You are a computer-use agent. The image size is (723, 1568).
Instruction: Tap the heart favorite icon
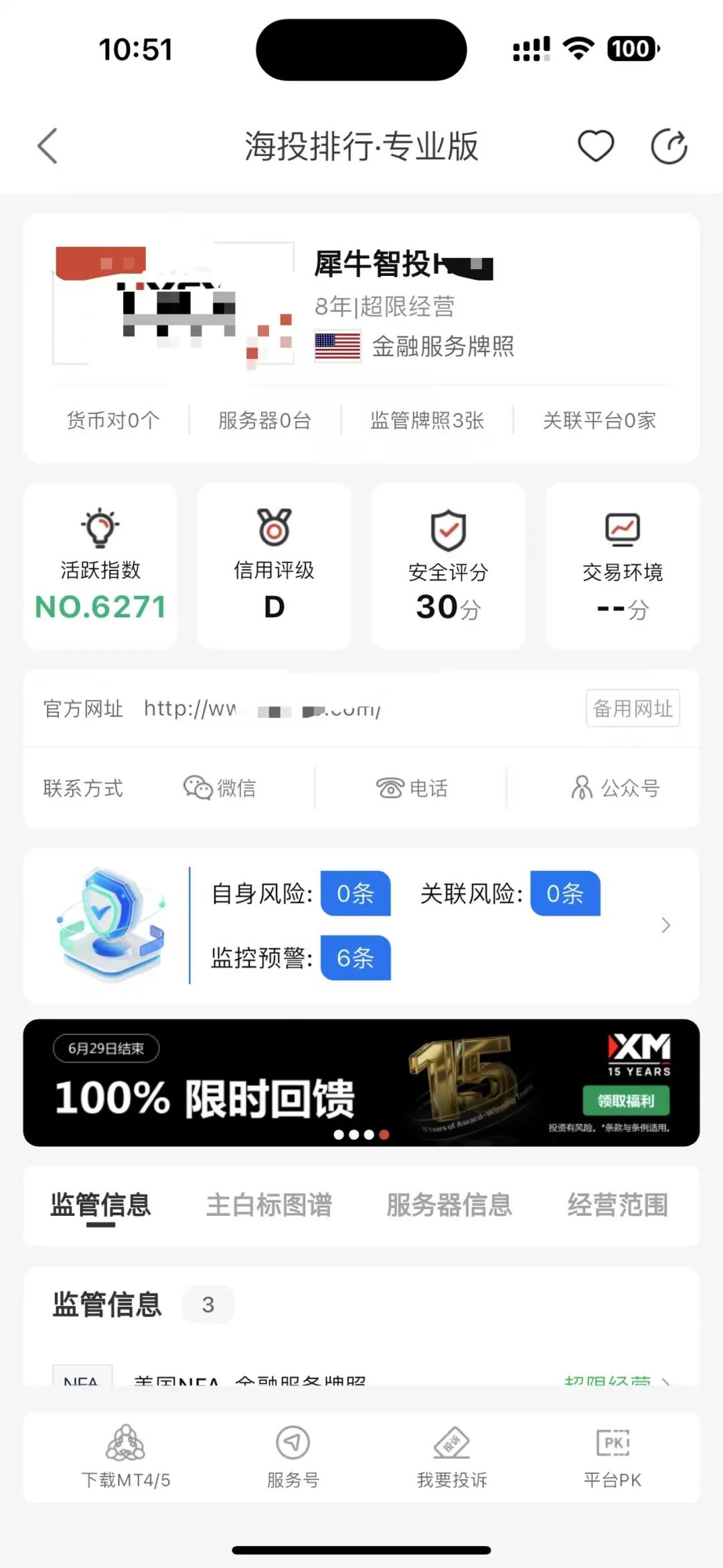pyautogui.click(x=596, y=144)
